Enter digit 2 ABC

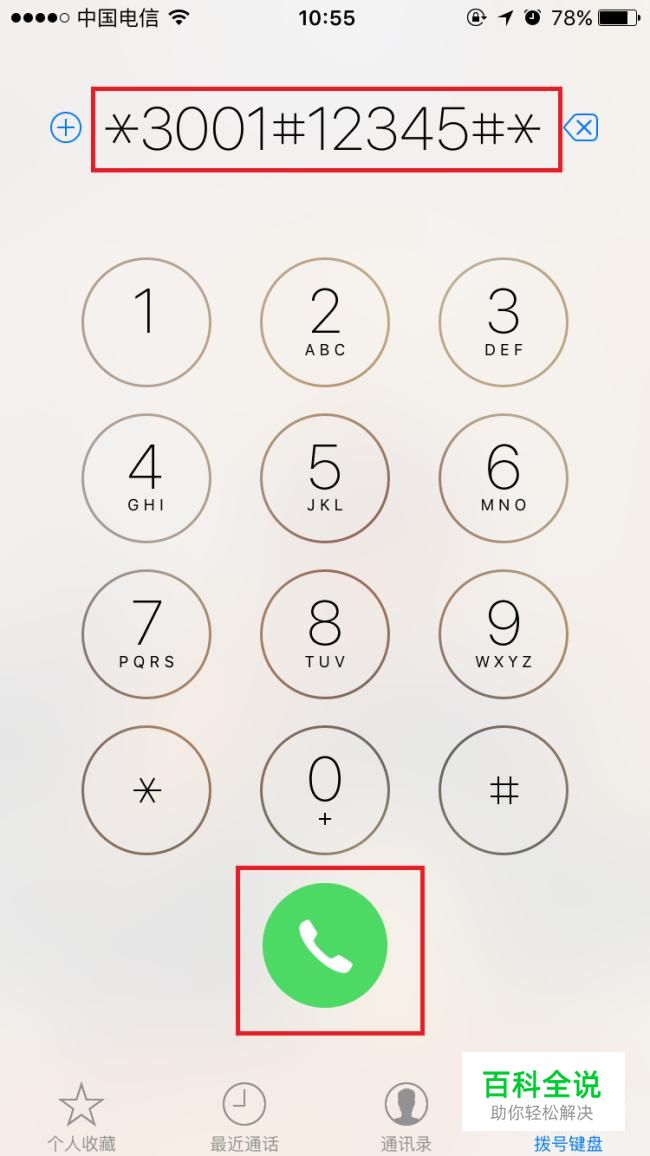pos(325,322)
